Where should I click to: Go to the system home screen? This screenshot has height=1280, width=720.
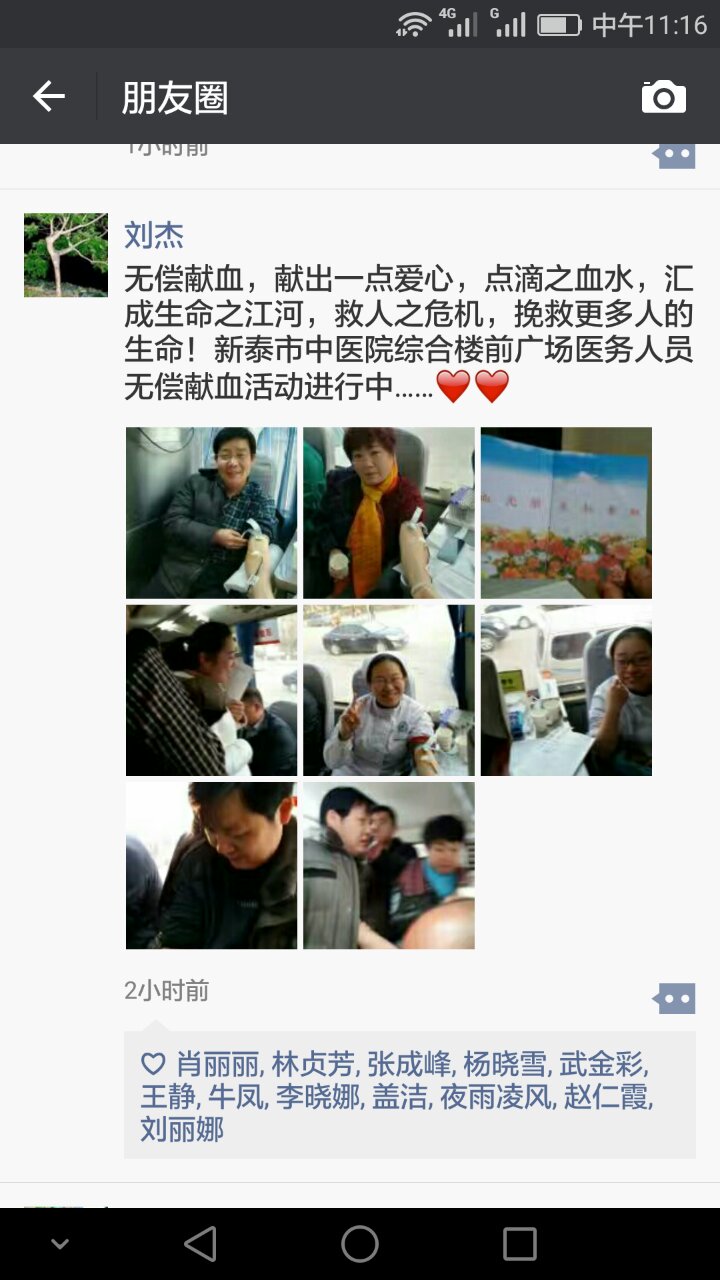coord(360,1244)
